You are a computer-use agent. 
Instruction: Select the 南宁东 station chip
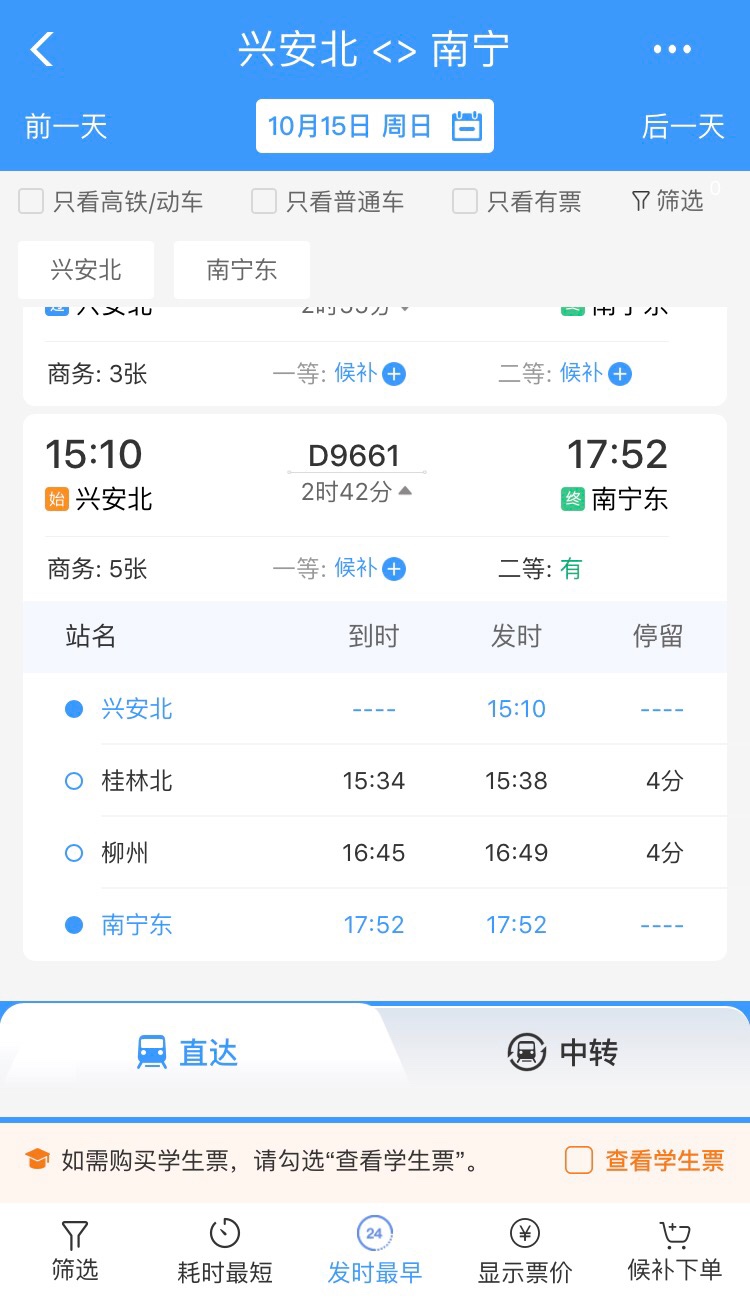tap(242, 270)
